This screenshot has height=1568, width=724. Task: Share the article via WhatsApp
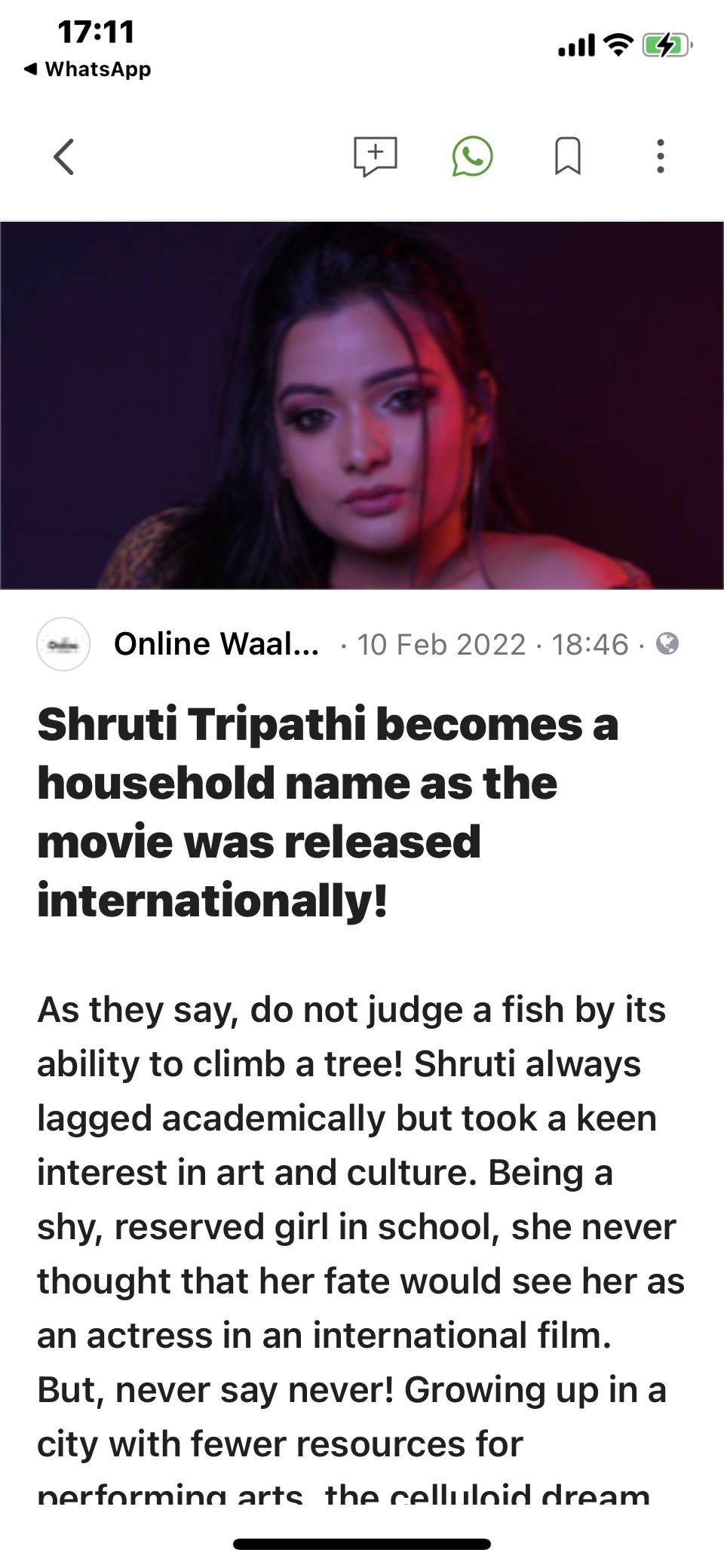point(472,157)
